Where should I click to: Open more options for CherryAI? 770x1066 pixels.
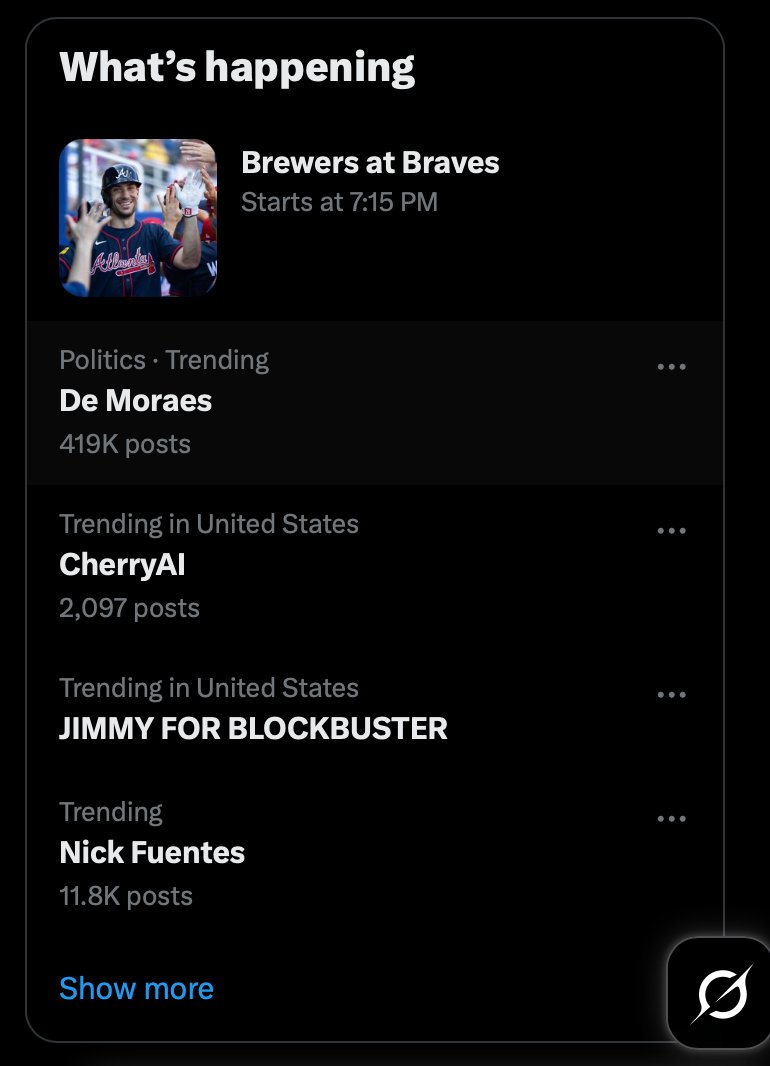click(671, 531)
